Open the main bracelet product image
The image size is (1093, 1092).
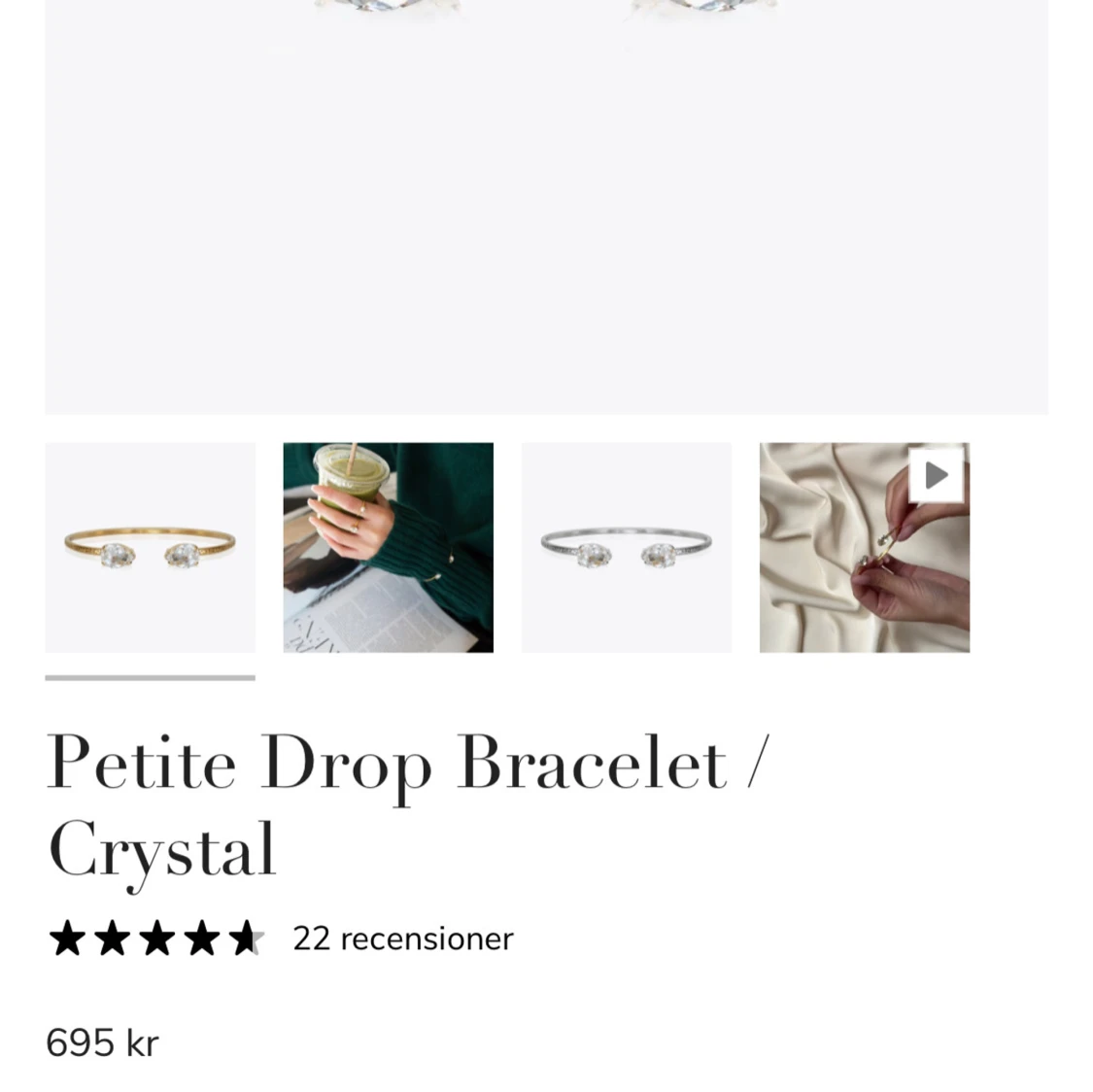546,194
